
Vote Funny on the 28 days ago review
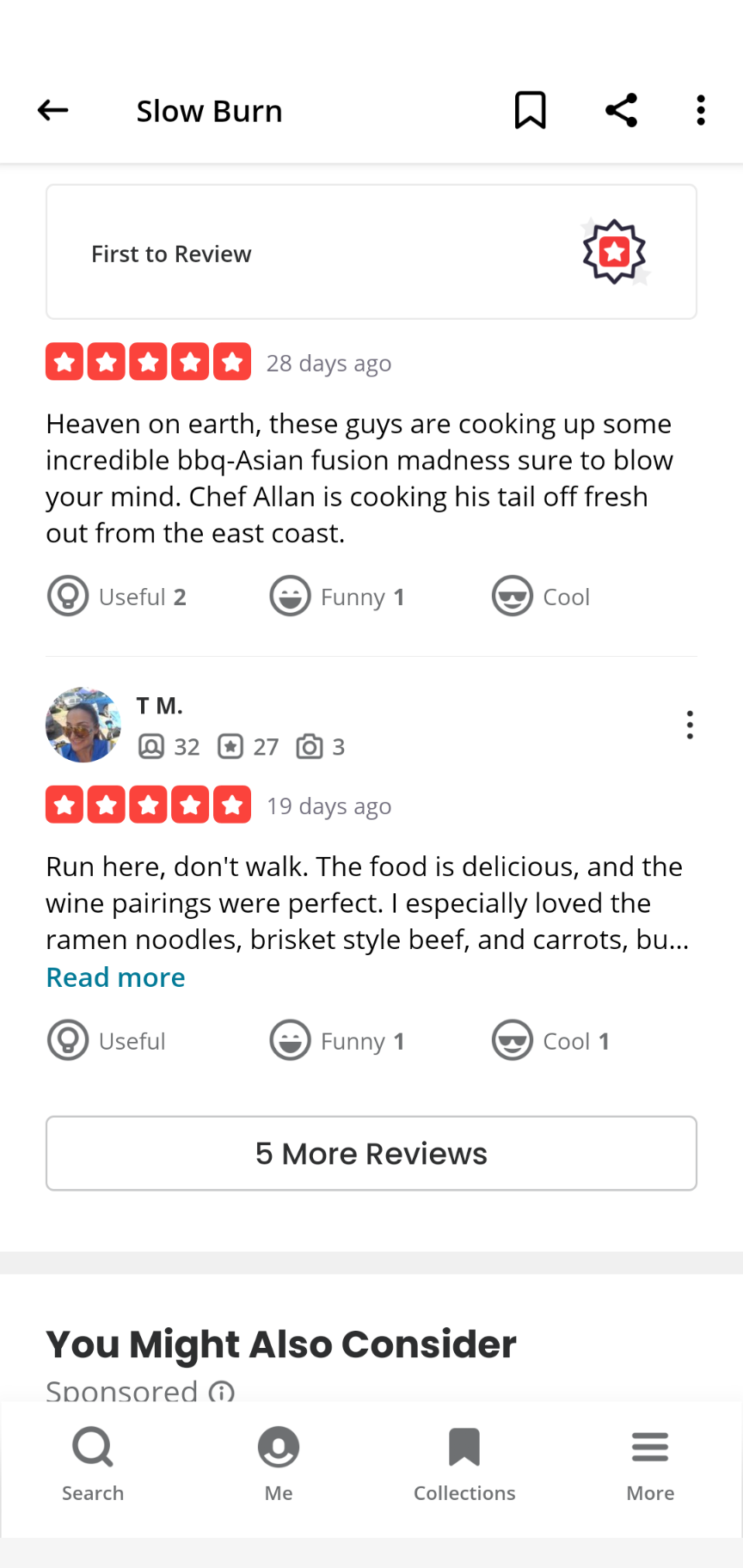point(337,596)
